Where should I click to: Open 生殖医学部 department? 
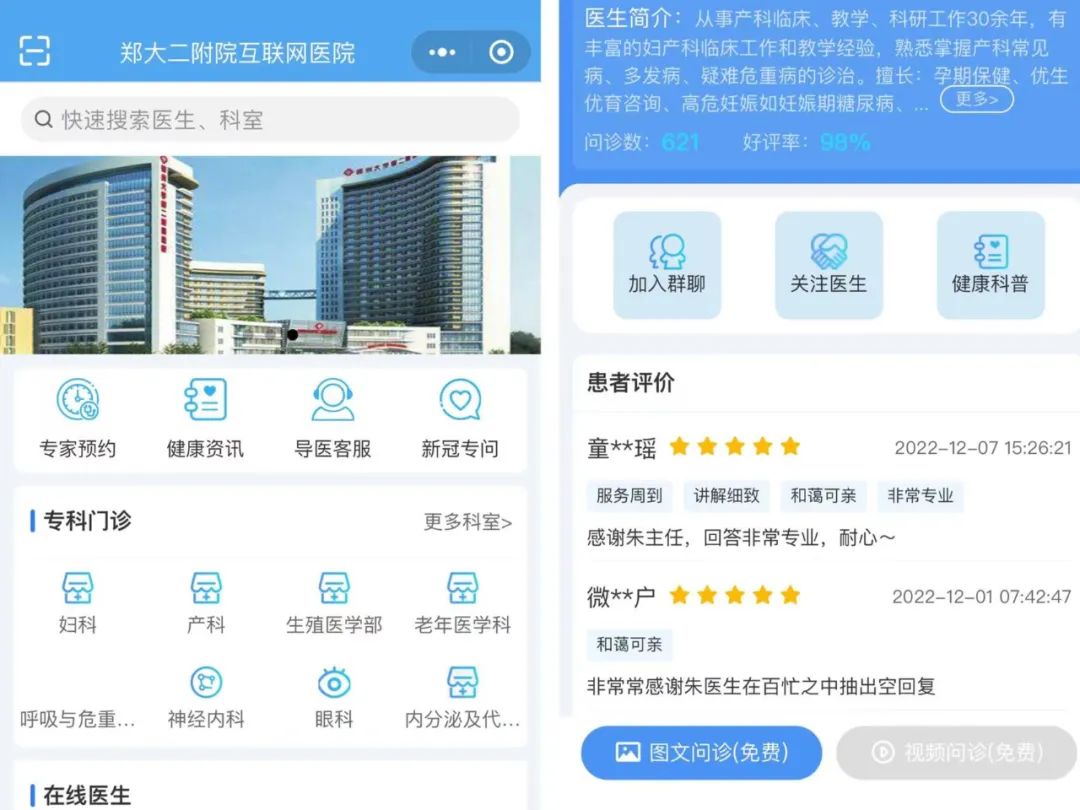334,603
